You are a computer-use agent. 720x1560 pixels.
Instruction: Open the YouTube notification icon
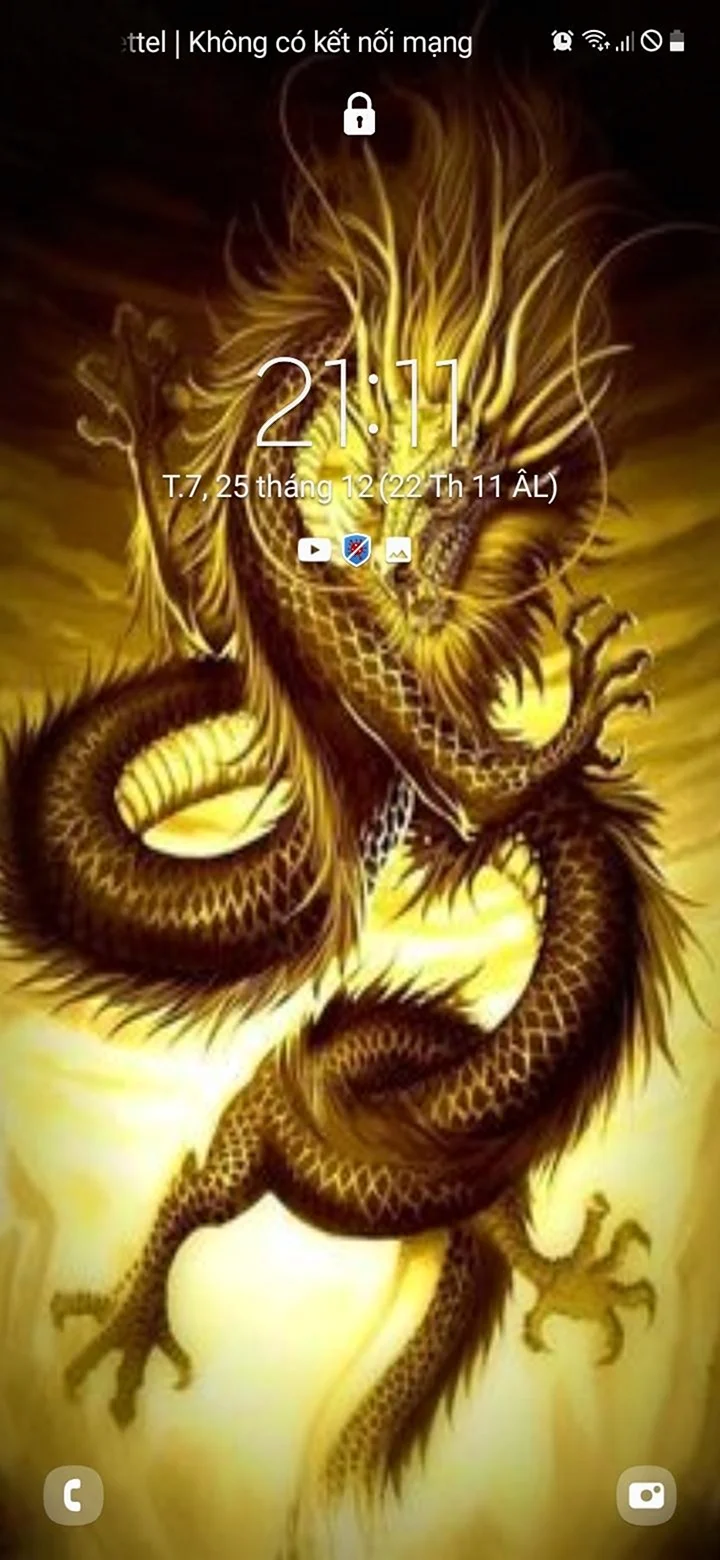(x=314, y=549)
